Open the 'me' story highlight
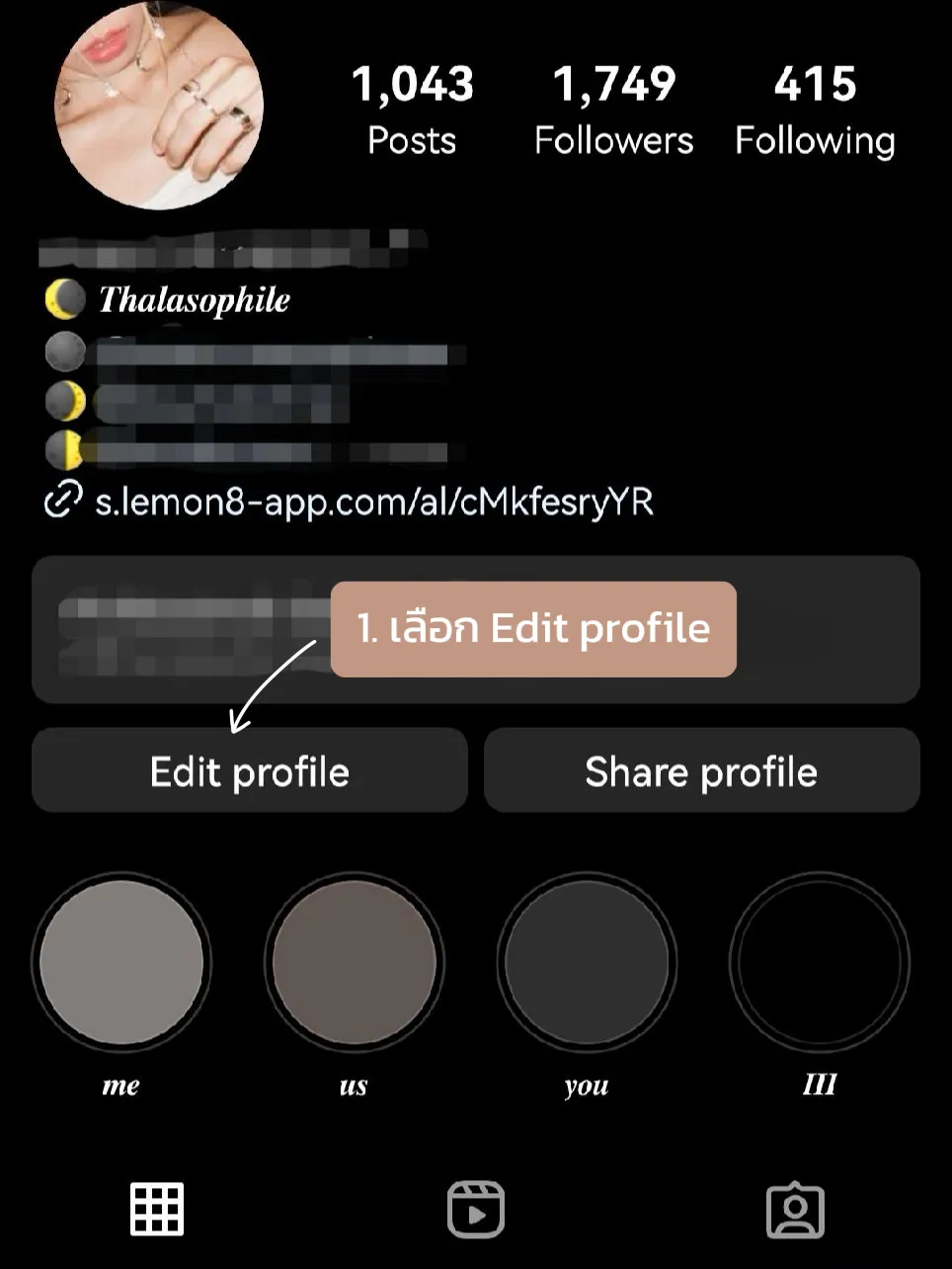This screenshot has width=952, height=1269. 122,961
